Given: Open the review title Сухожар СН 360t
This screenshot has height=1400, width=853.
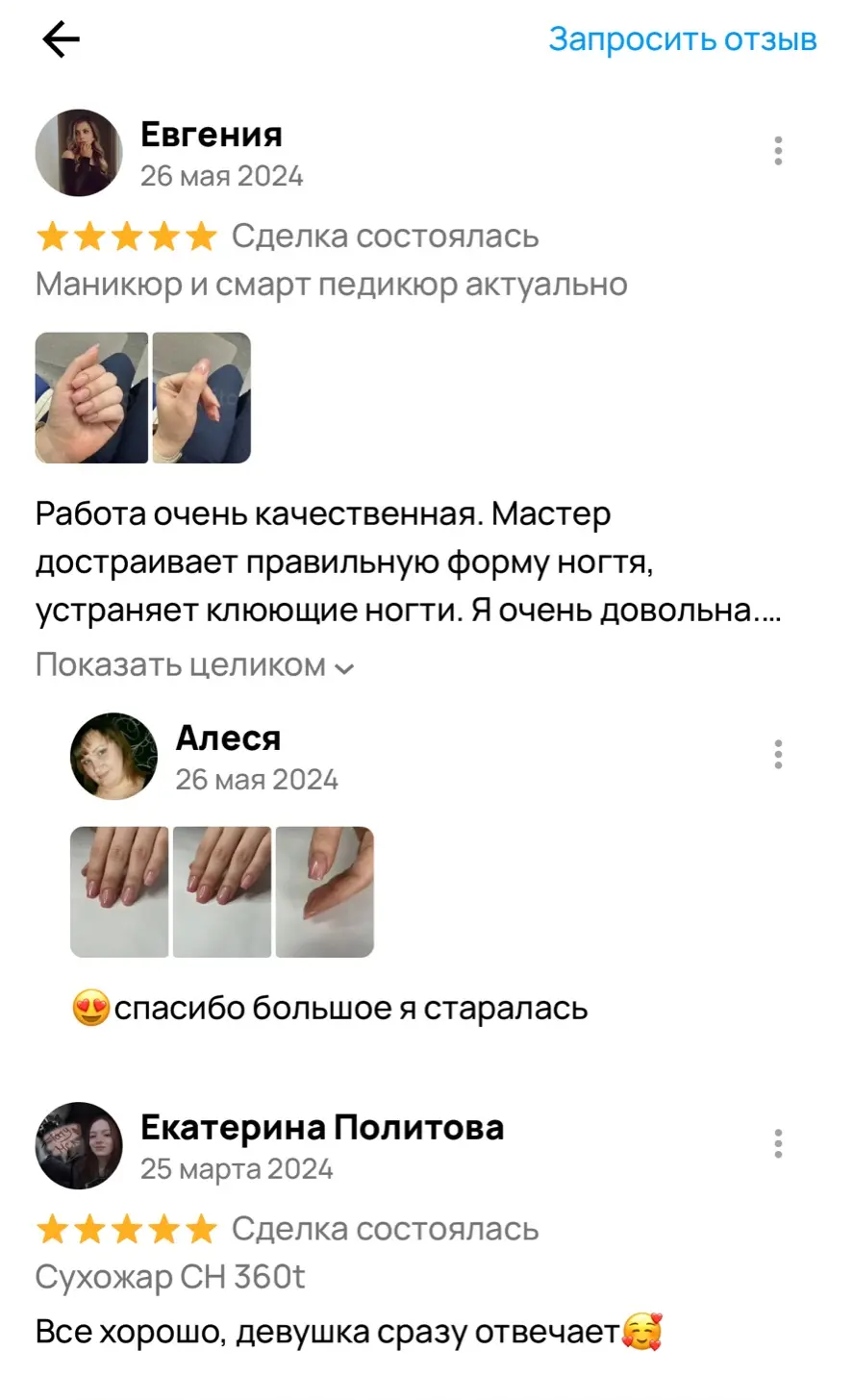Looking at the screenshot, I should (x=169, y=1277).
